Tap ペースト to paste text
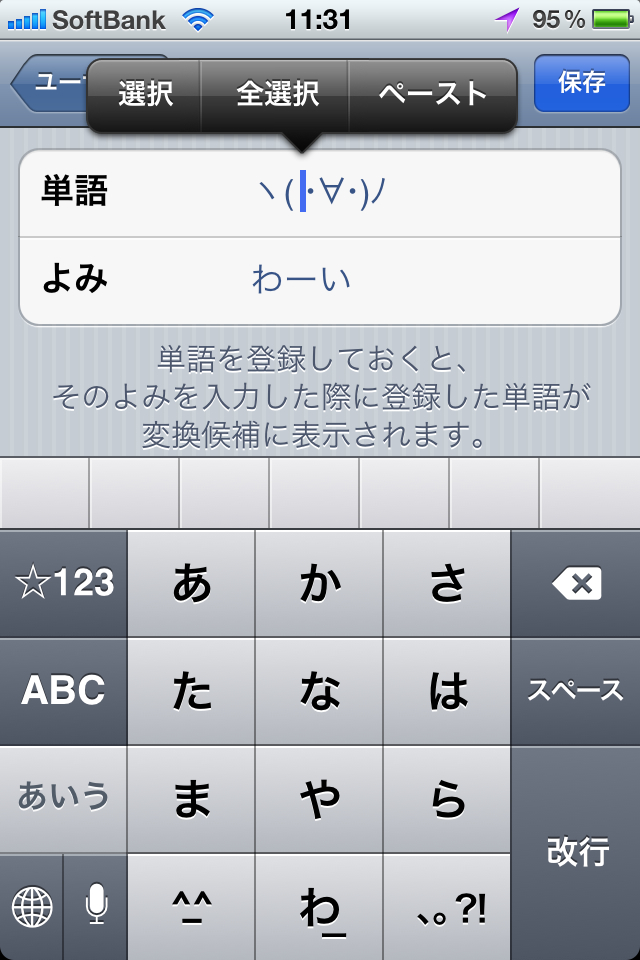Image resolution: width=640 pixels, height=960 pixels. [x=432, y=94]
